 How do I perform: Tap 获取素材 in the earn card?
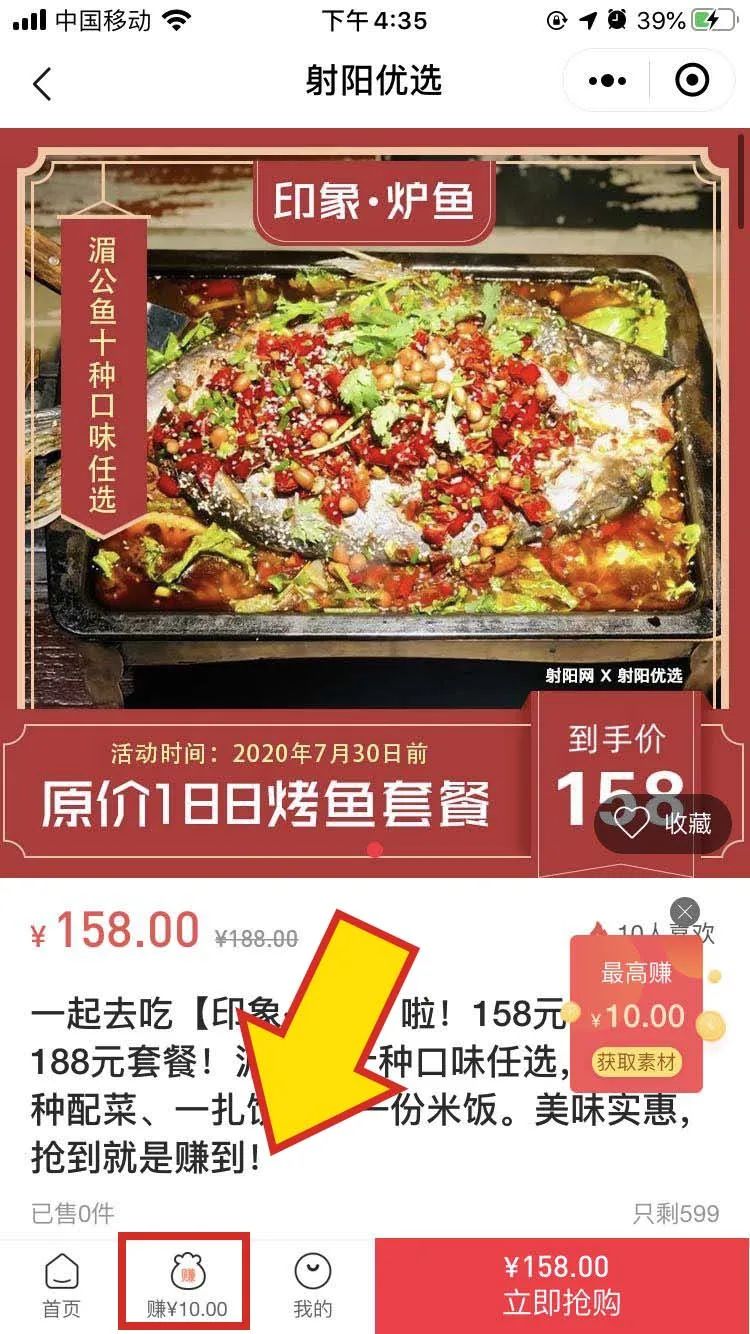636,1061
